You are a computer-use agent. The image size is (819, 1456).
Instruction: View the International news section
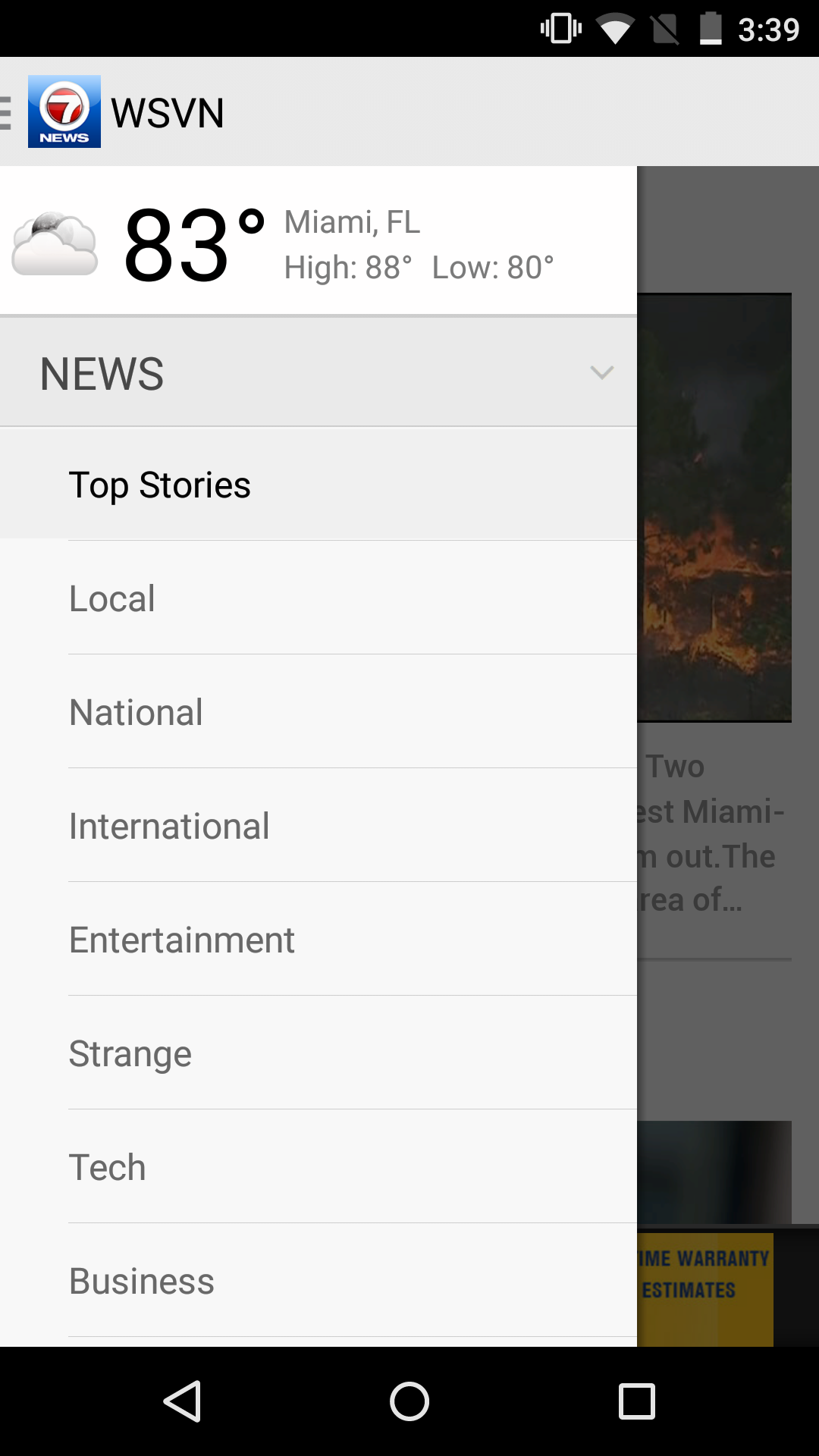click(169, 825)
